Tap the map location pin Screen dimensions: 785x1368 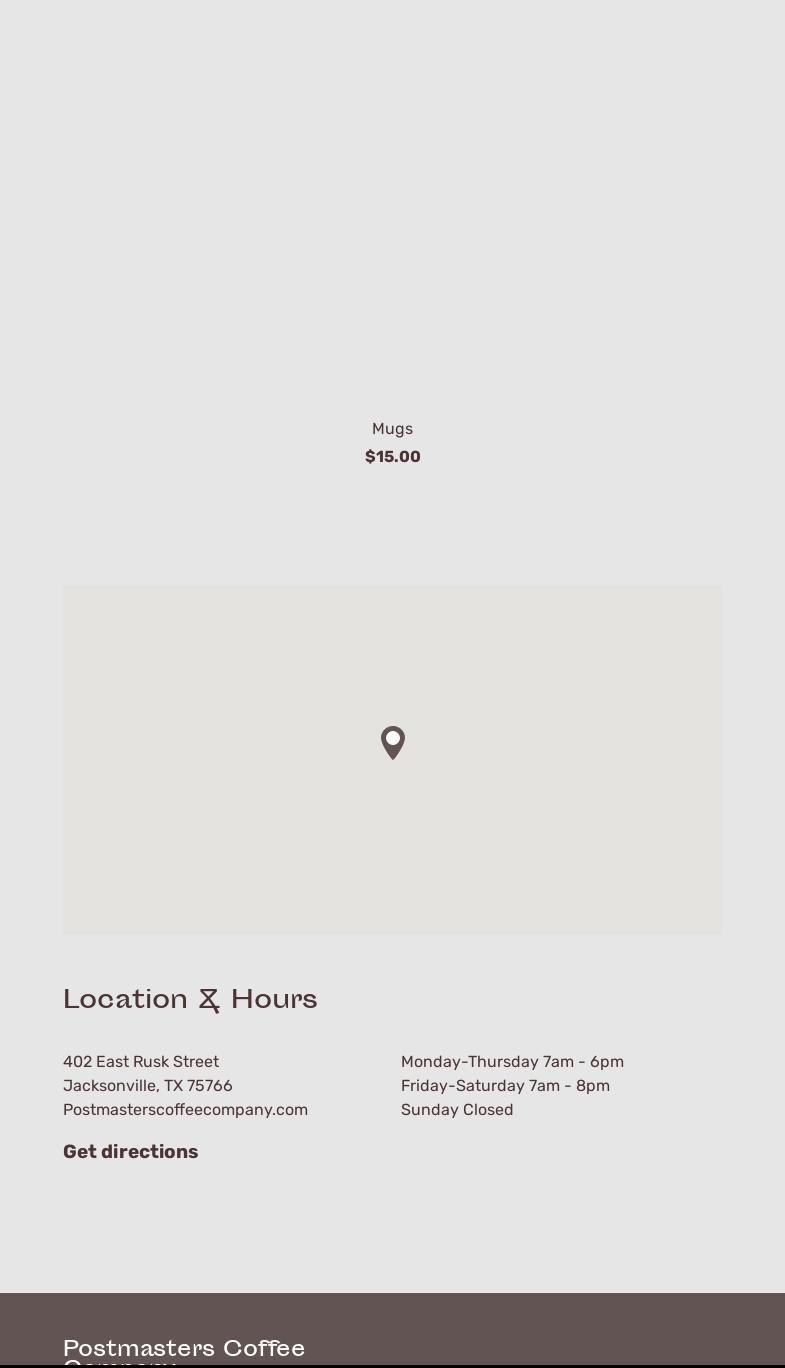click(393, 742)
